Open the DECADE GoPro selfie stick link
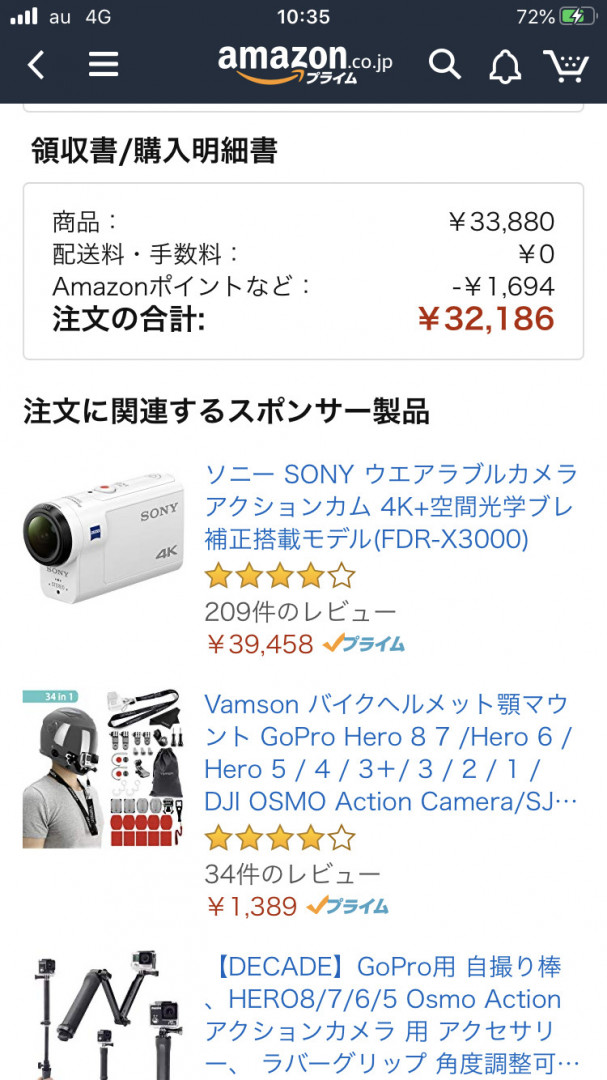The height and width of the screenshot is (1080, 607). coord(391,1015)
